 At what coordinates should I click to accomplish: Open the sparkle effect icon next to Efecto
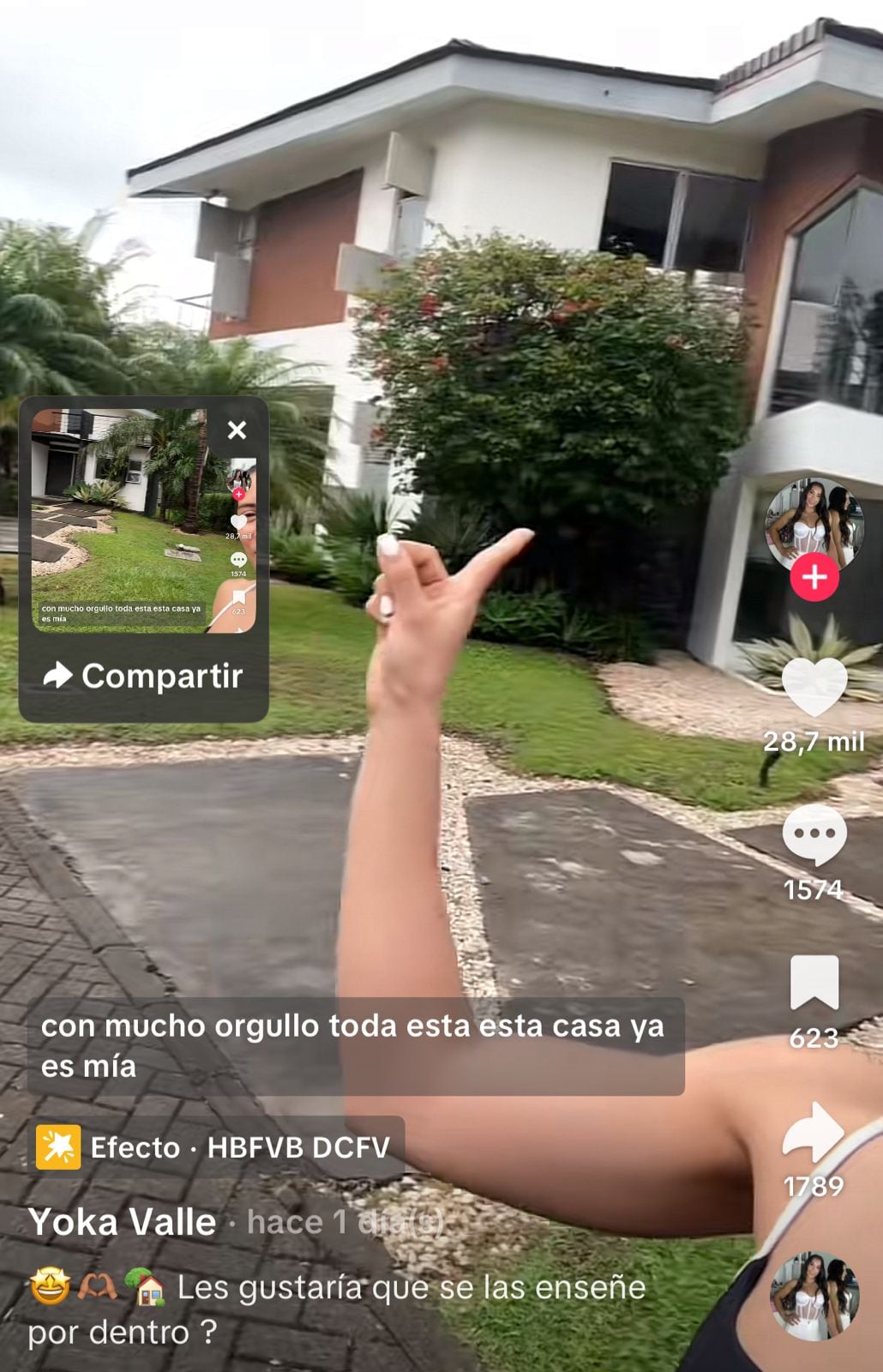57,1146
